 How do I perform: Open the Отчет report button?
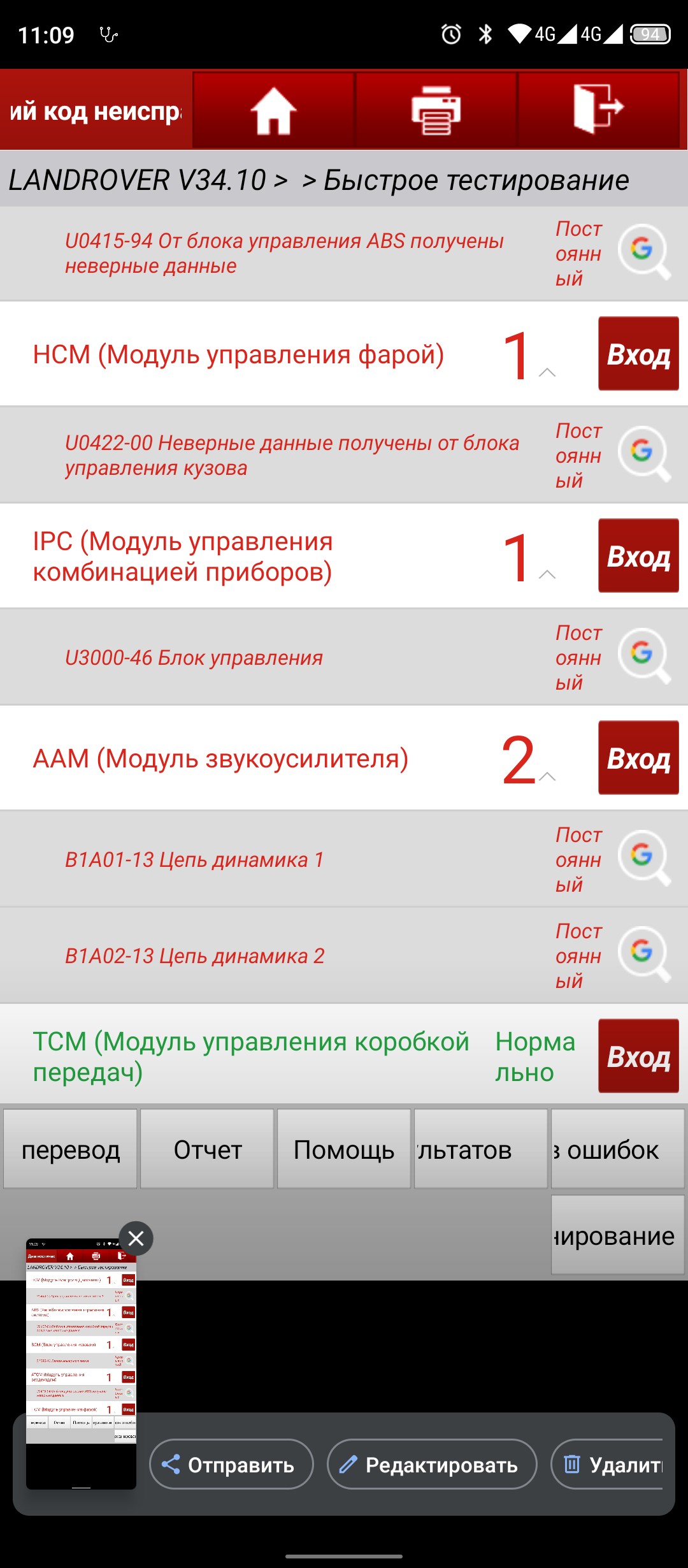[207, 1149]
